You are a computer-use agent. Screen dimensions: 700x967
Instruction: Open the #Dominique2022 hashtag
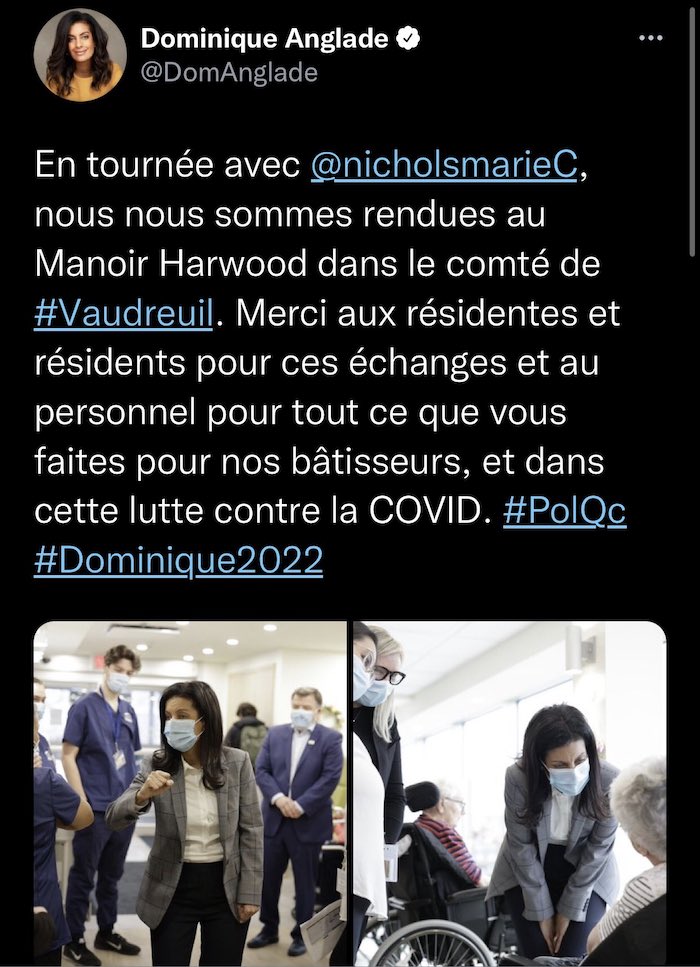coord(178,560)
